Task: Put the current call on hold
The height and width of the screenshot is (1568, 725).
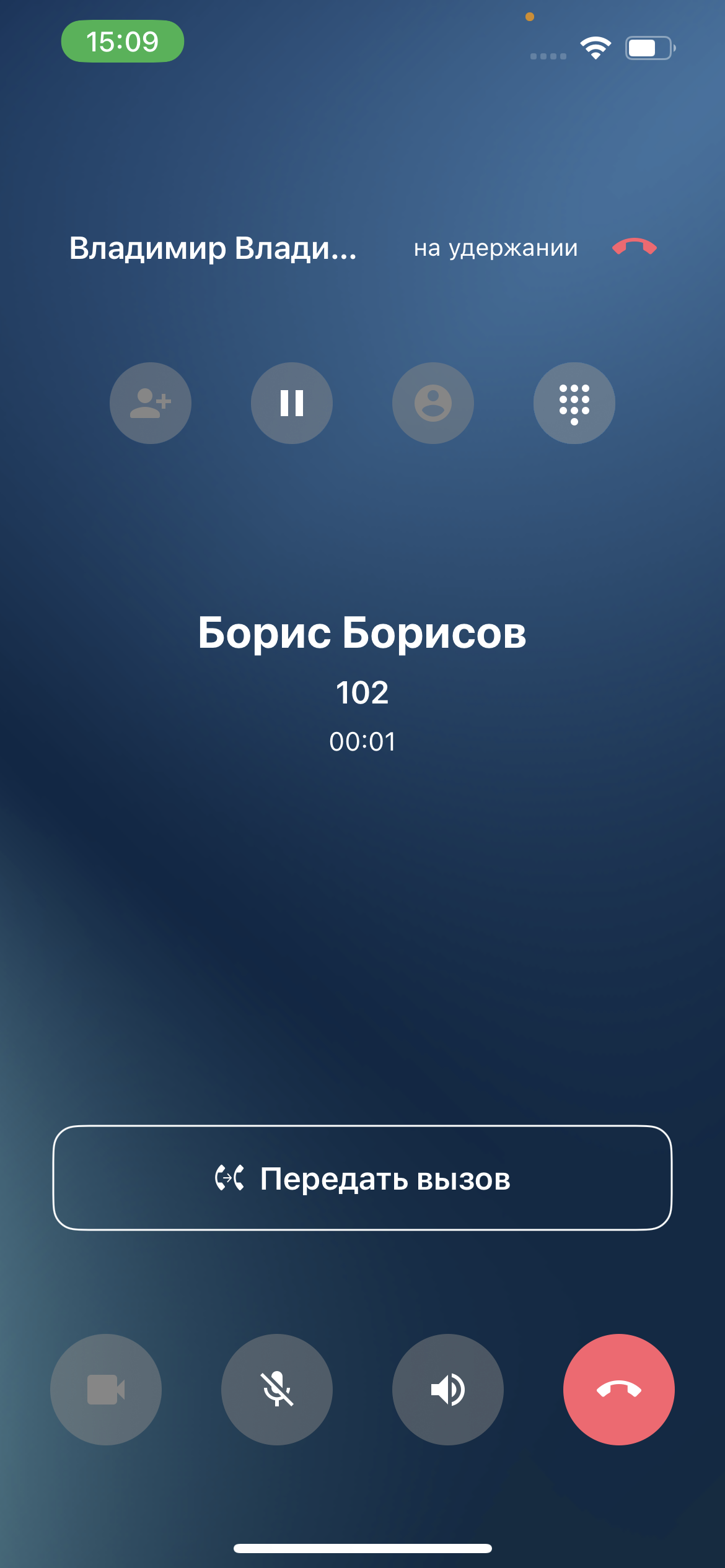Action: [292, 403]
